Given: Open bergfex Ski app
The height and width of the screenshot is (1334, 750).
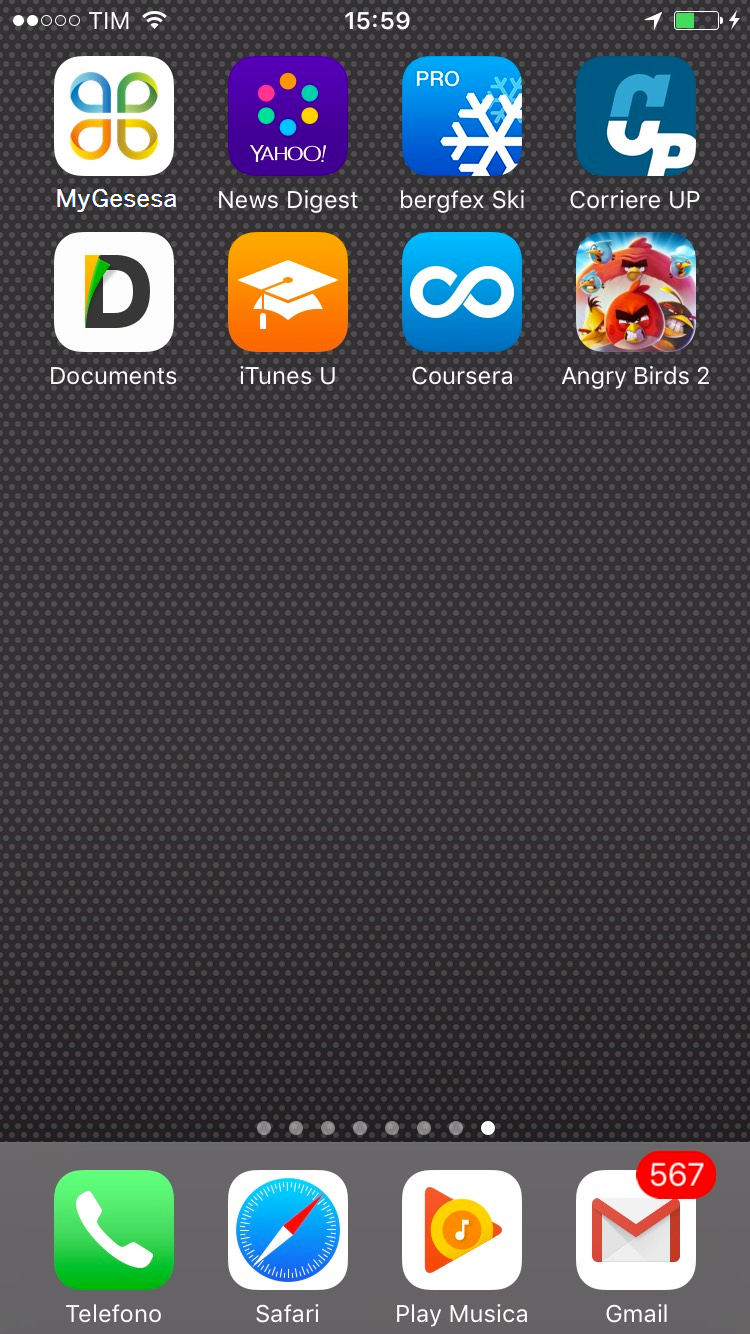Looking at the screenshot, I should [x=462, y=116].
